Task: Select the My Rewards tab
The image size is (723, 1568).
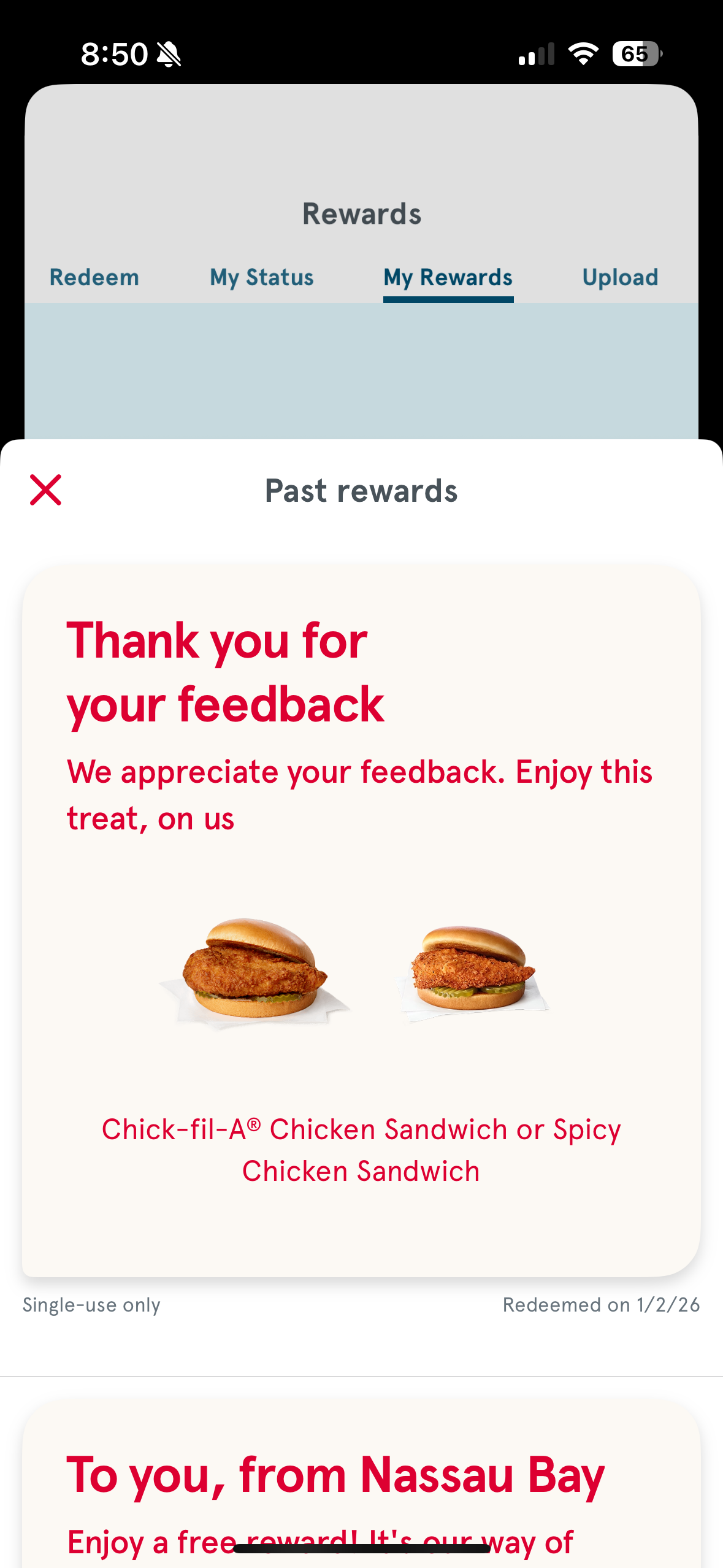Action: click(448, 277)
